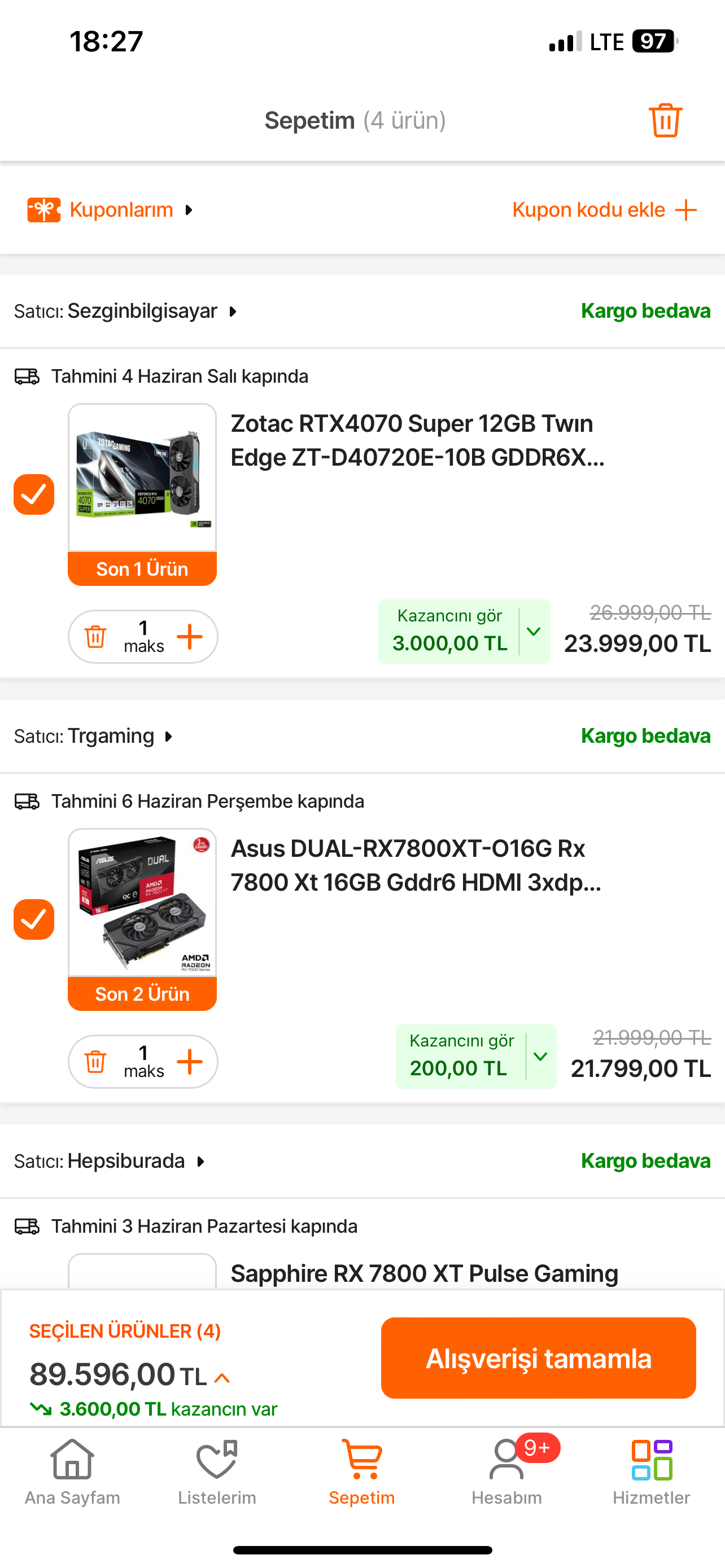
Task: Open the Zotac RTX4070 Super product
Action: click(417, 441)
